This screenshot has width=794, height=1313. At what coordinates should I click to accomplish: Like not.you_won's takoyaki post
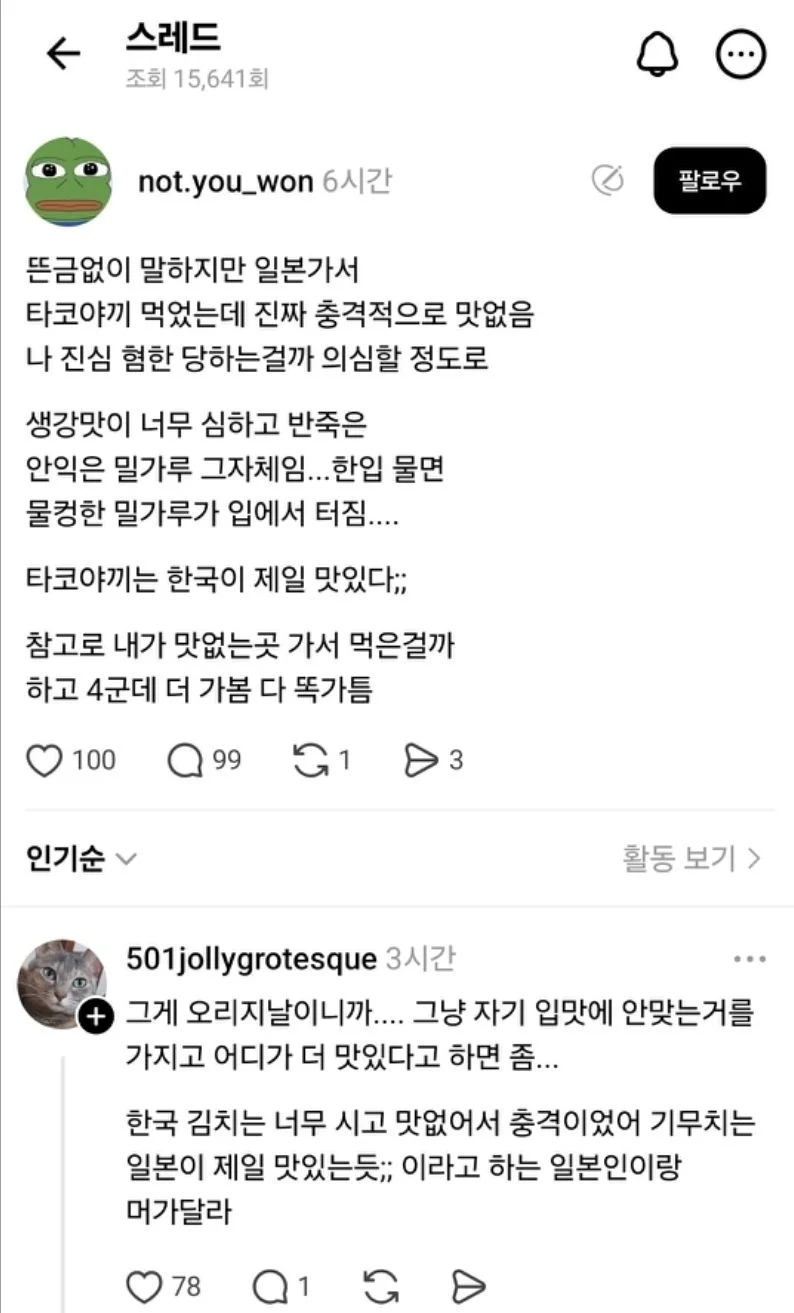pos(44,761)
